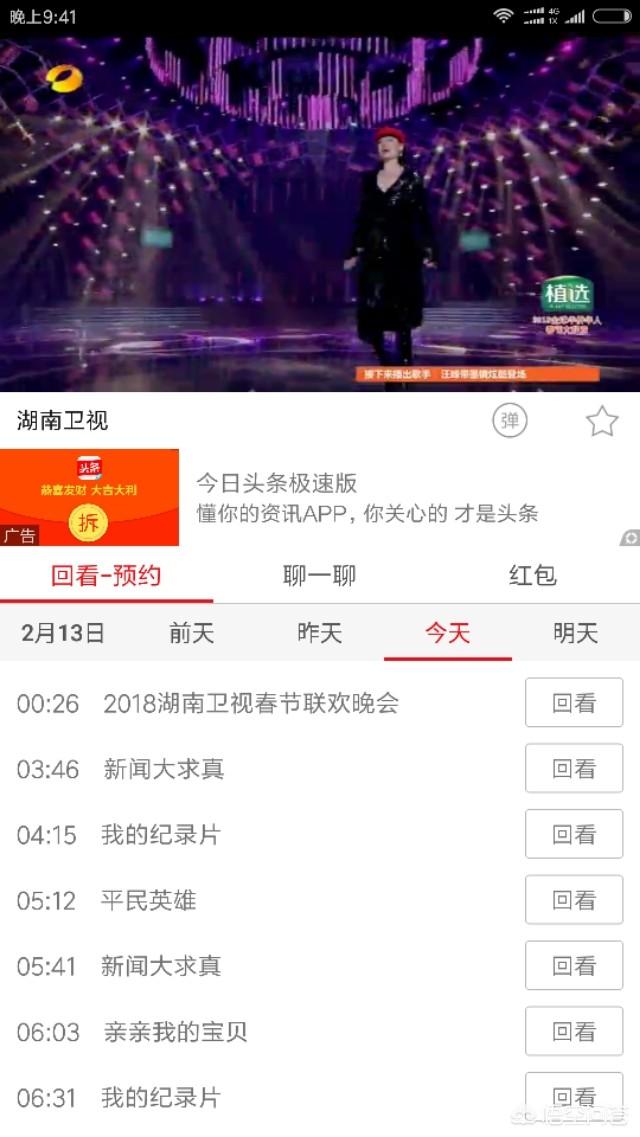Replay 平民英雄 with its 回看 button
Image resolution: width=640 pixels, height=1137 pixels.
click(574, 900)
